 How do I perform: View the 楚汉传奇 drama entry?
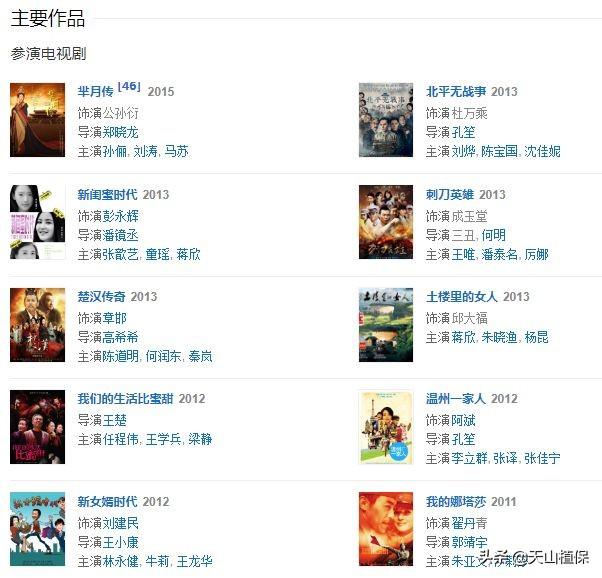click(x=102, y=297)
